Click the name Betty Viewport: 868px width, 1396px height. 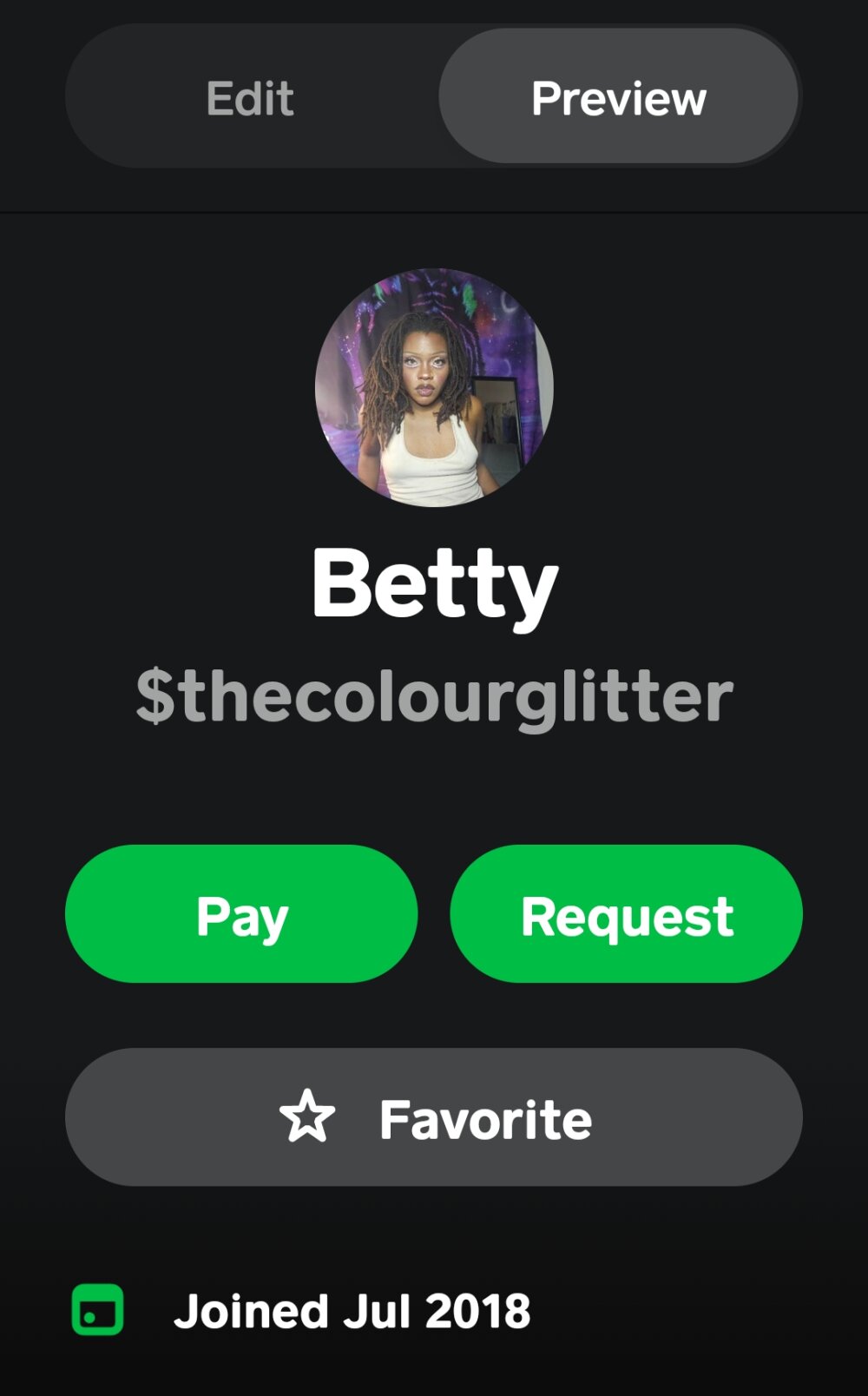click(x=434, y=583)
